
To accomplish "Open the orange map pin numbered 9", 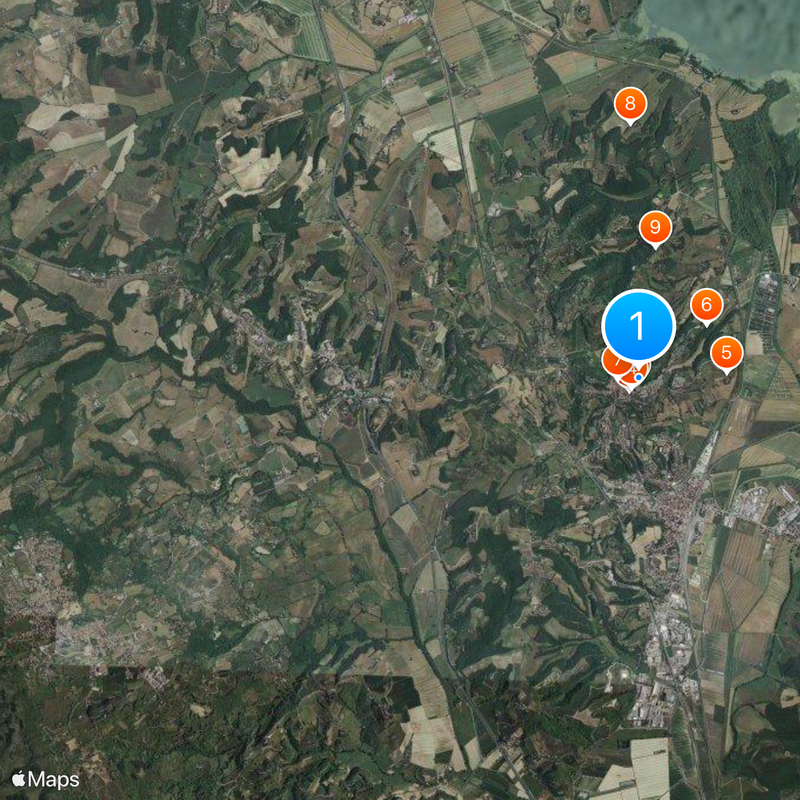I will 655,228.
